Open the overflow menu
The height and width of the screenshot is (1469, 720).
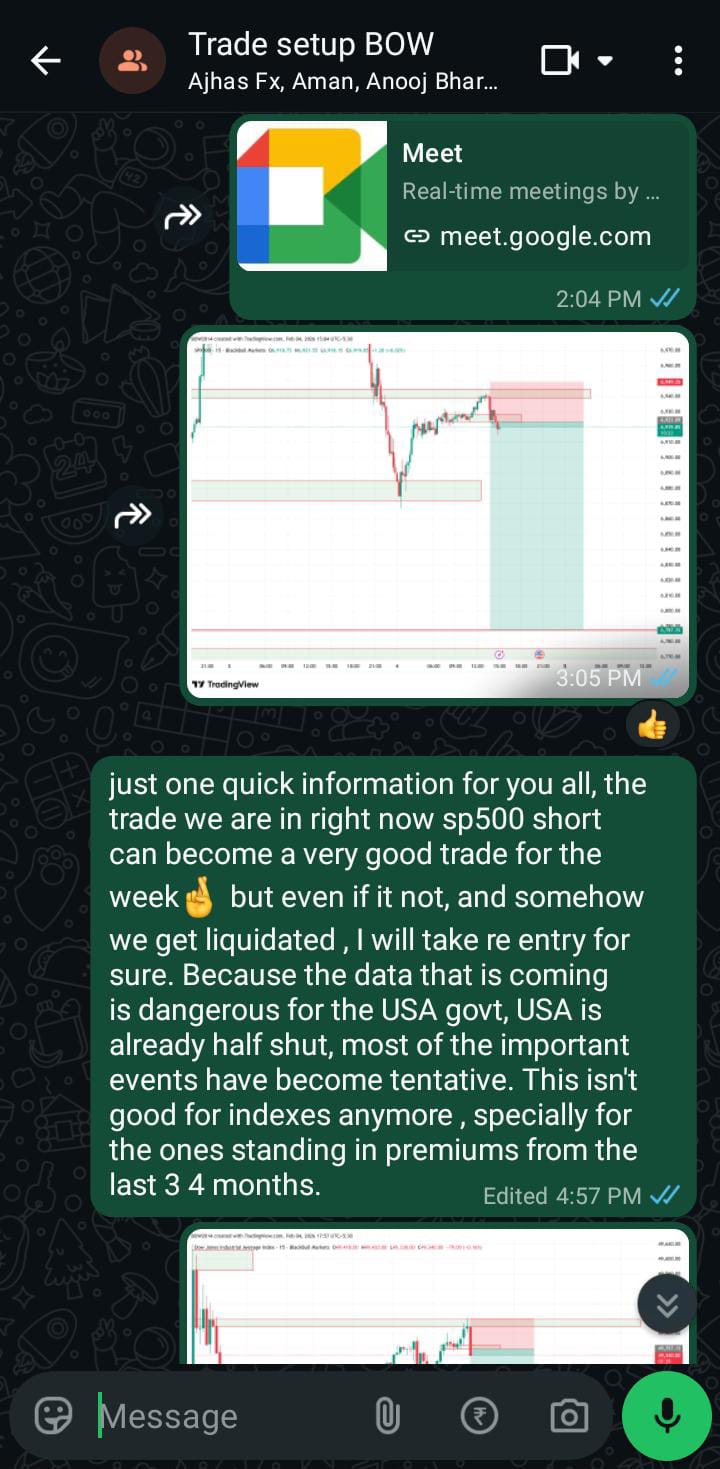[678, 60]
